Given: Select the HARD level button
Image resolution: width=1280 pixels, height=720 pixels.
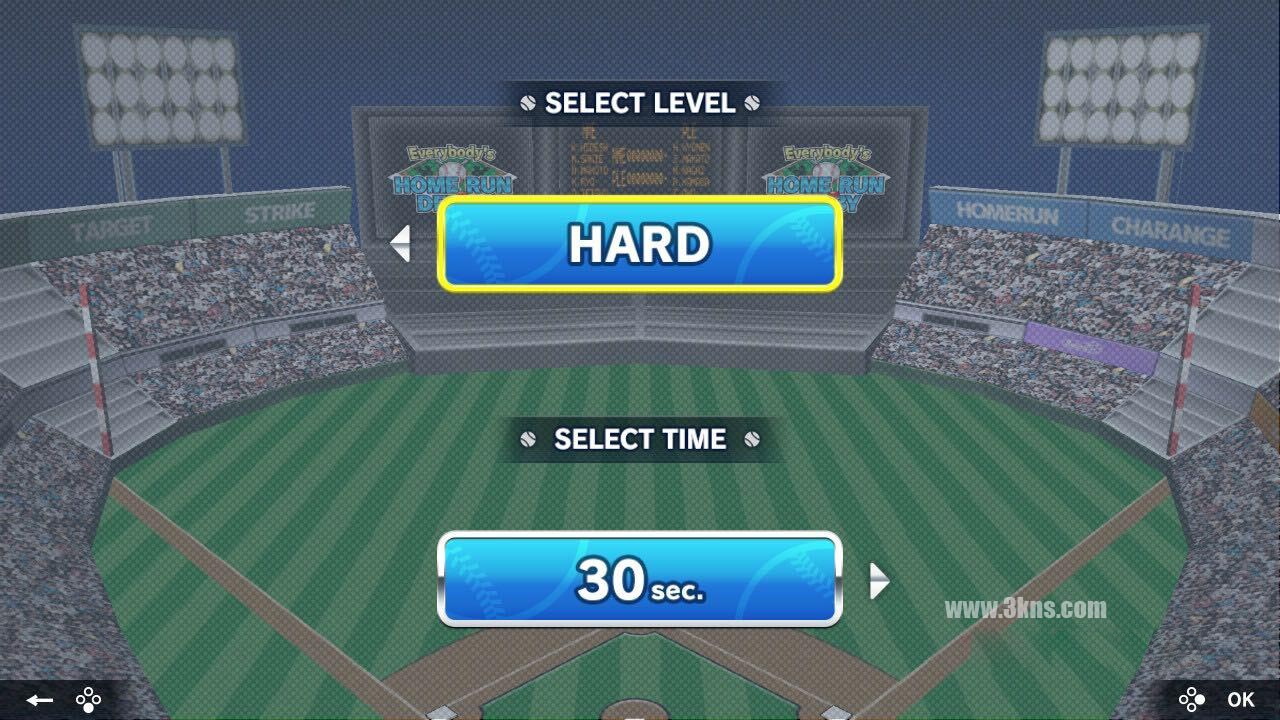Looking at the screenshot, I should point(639,245).
